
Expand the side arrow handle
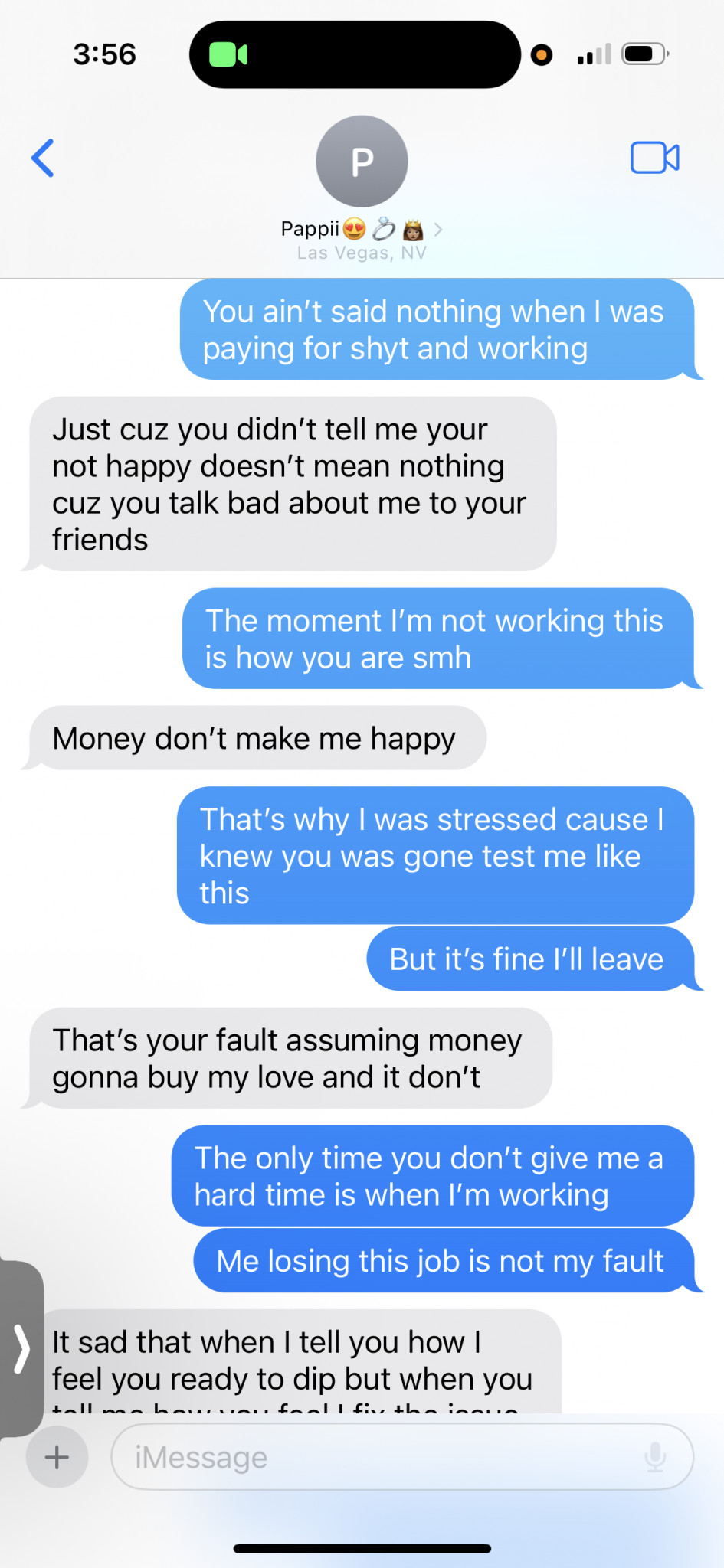click(21, 1351)
